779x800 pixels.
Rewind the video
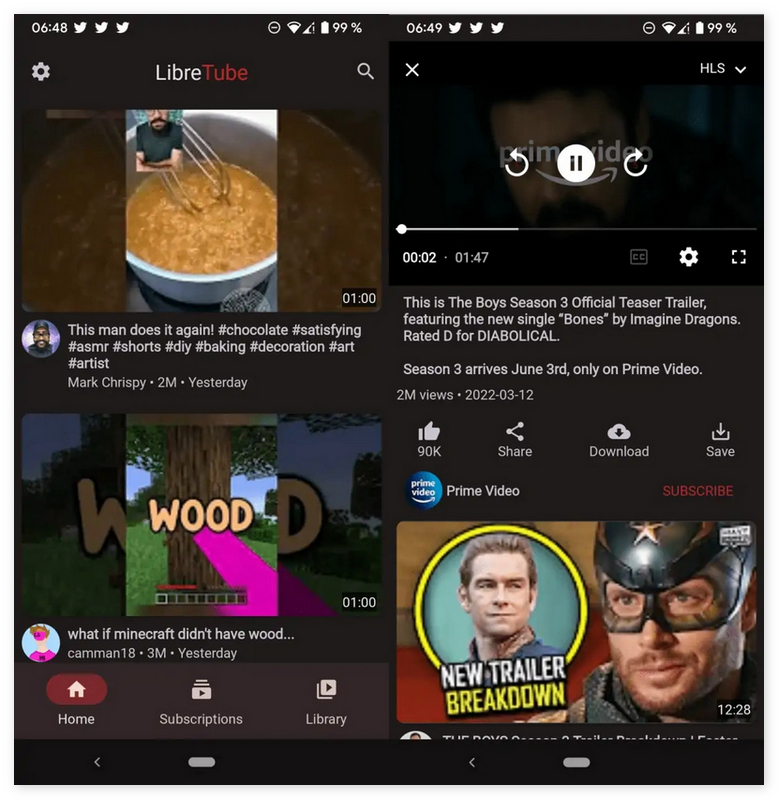click(x=517, y=162)
